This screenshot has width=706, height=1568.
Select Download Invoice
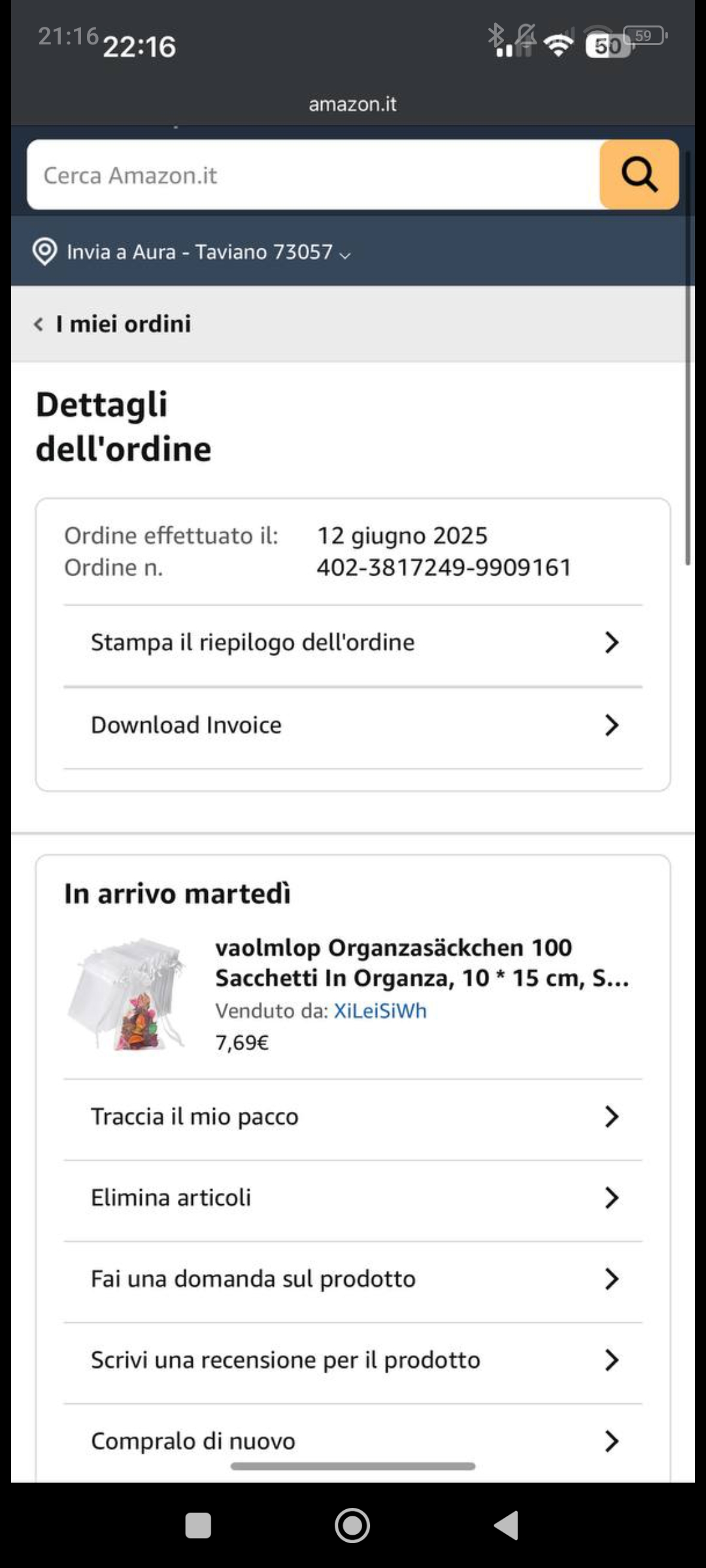click(353, 725)
